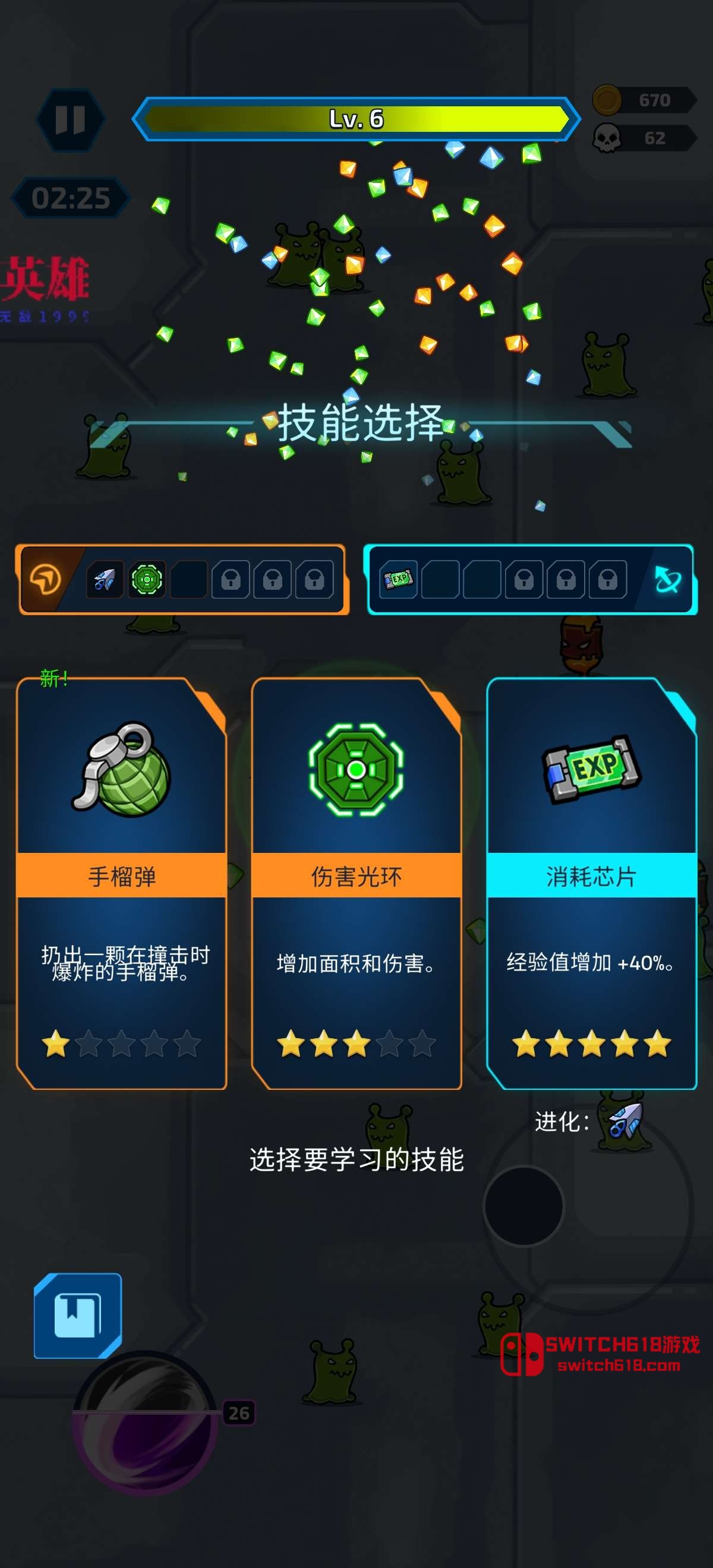
Task: Pause the game
Action: point(71,119)
